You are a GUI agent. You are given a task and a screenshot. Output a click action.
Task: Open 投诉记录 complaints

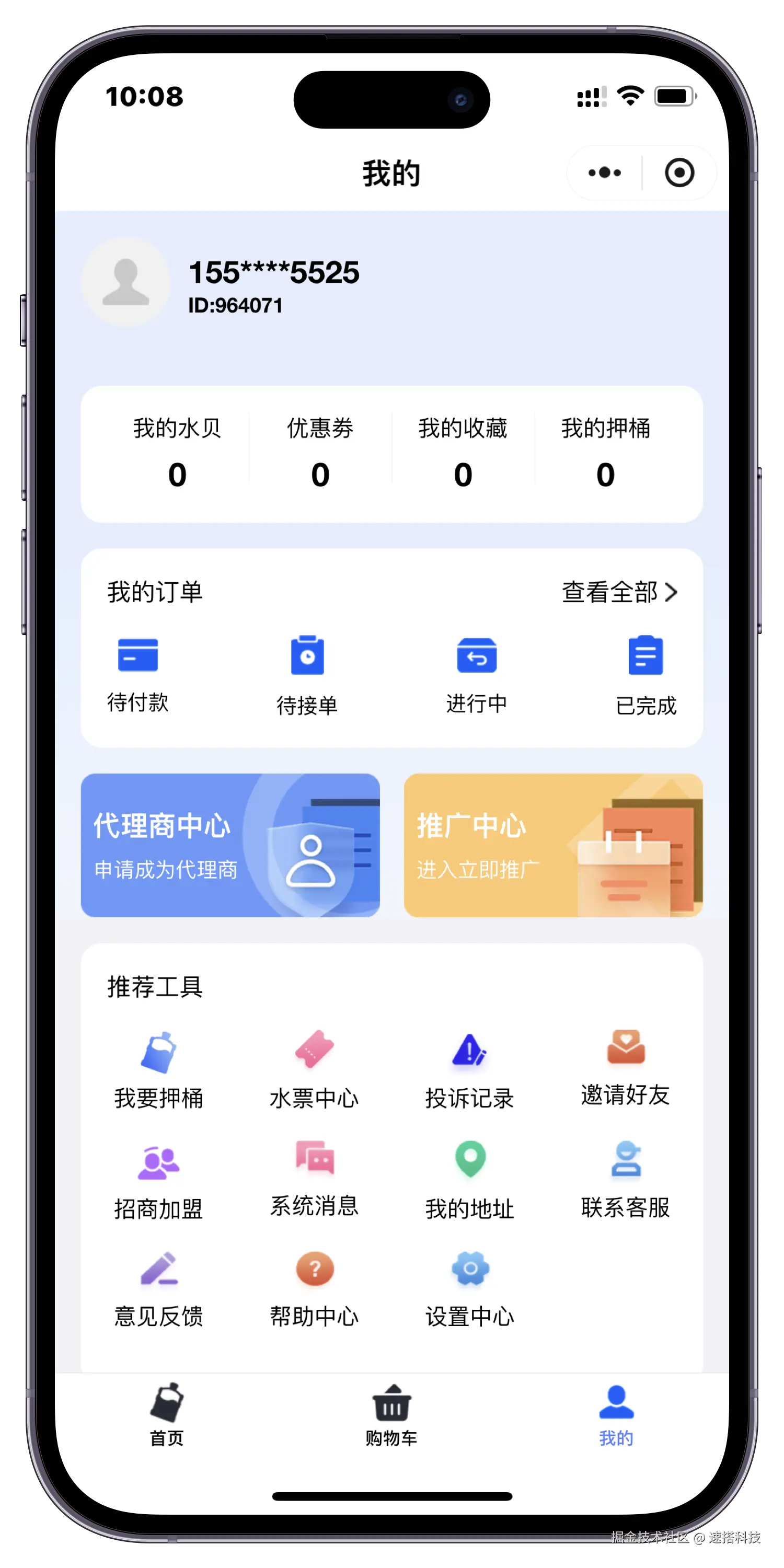click(x=469, y=1069)
